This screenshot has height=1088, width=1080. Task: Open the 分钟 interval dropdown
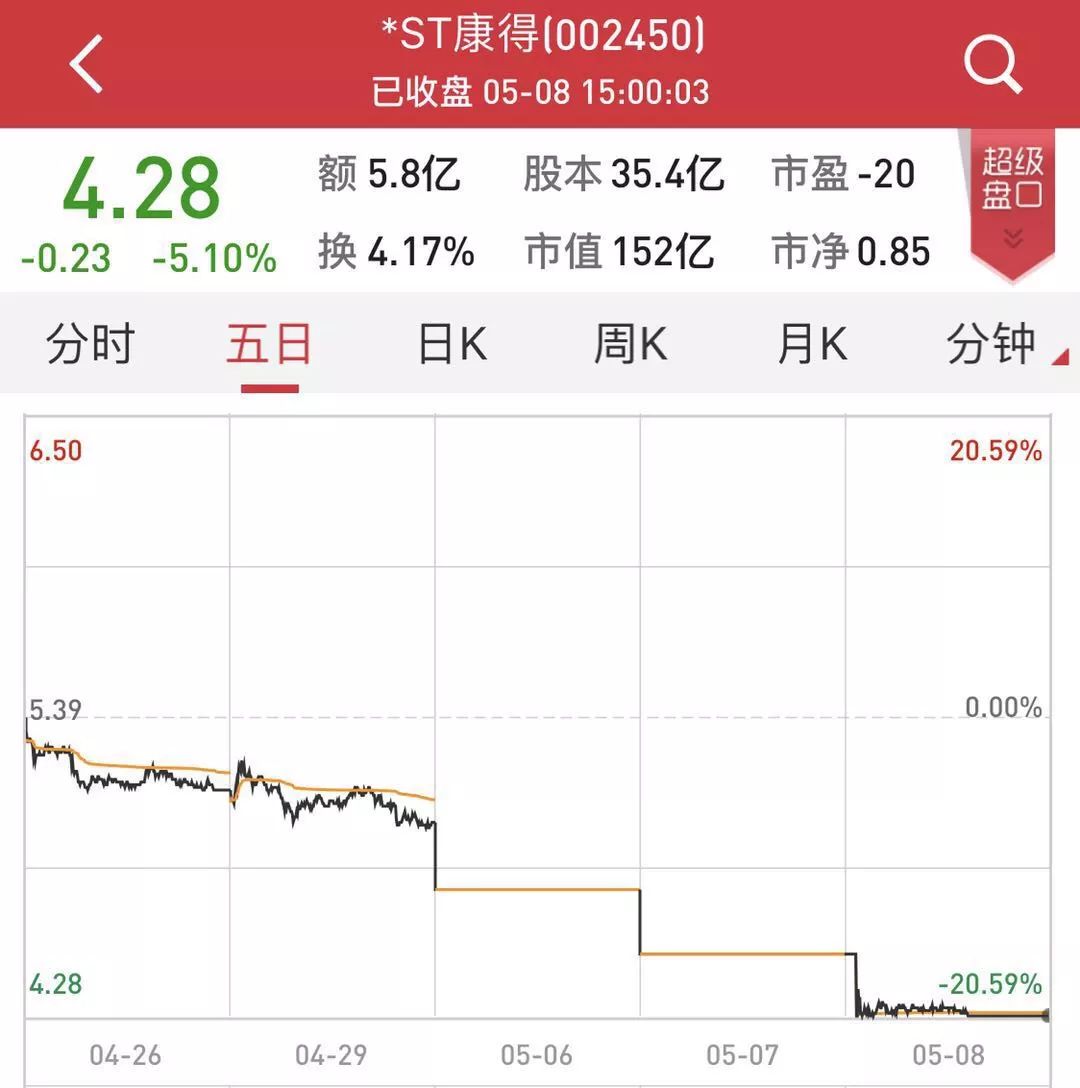pyautogui.click(x=997, y=345)
